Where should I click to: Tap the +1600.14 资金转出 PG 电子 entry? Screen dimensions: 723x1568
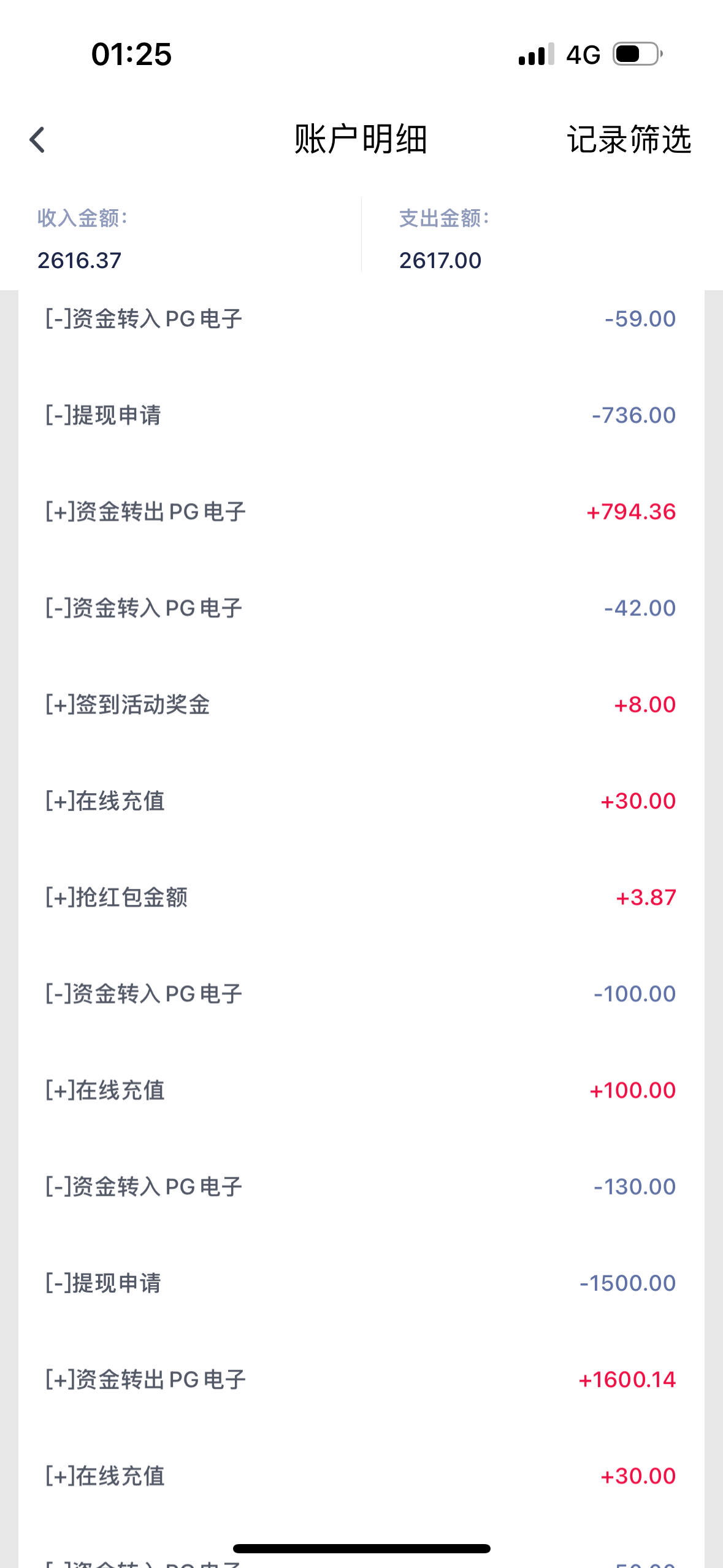[361, 1379]
